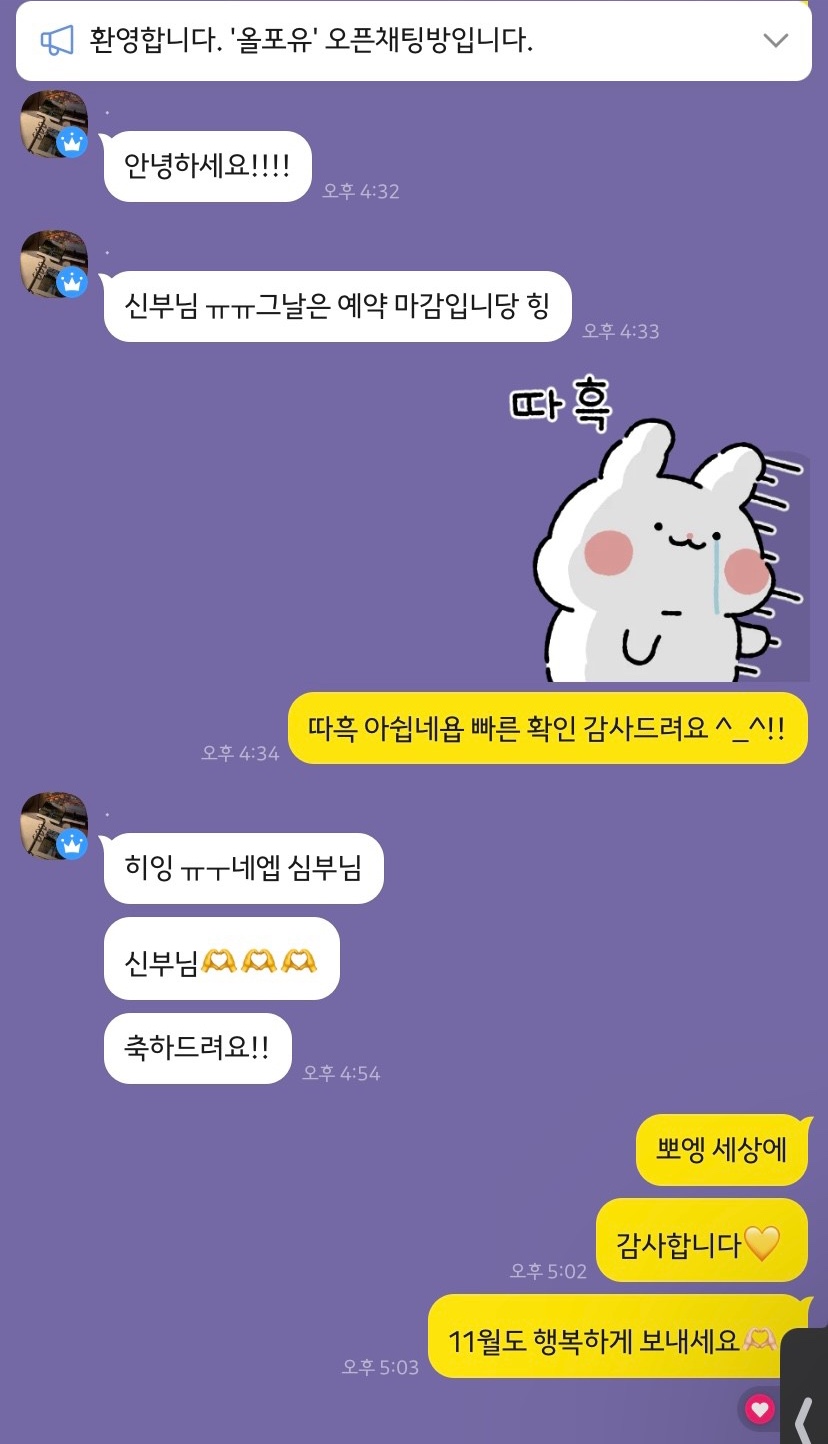828x1444 pixels.
Task: Tap profile avatar next to '신부님 ㅠㅠ그날은 예약 마감입니당'
Action: 53,263
